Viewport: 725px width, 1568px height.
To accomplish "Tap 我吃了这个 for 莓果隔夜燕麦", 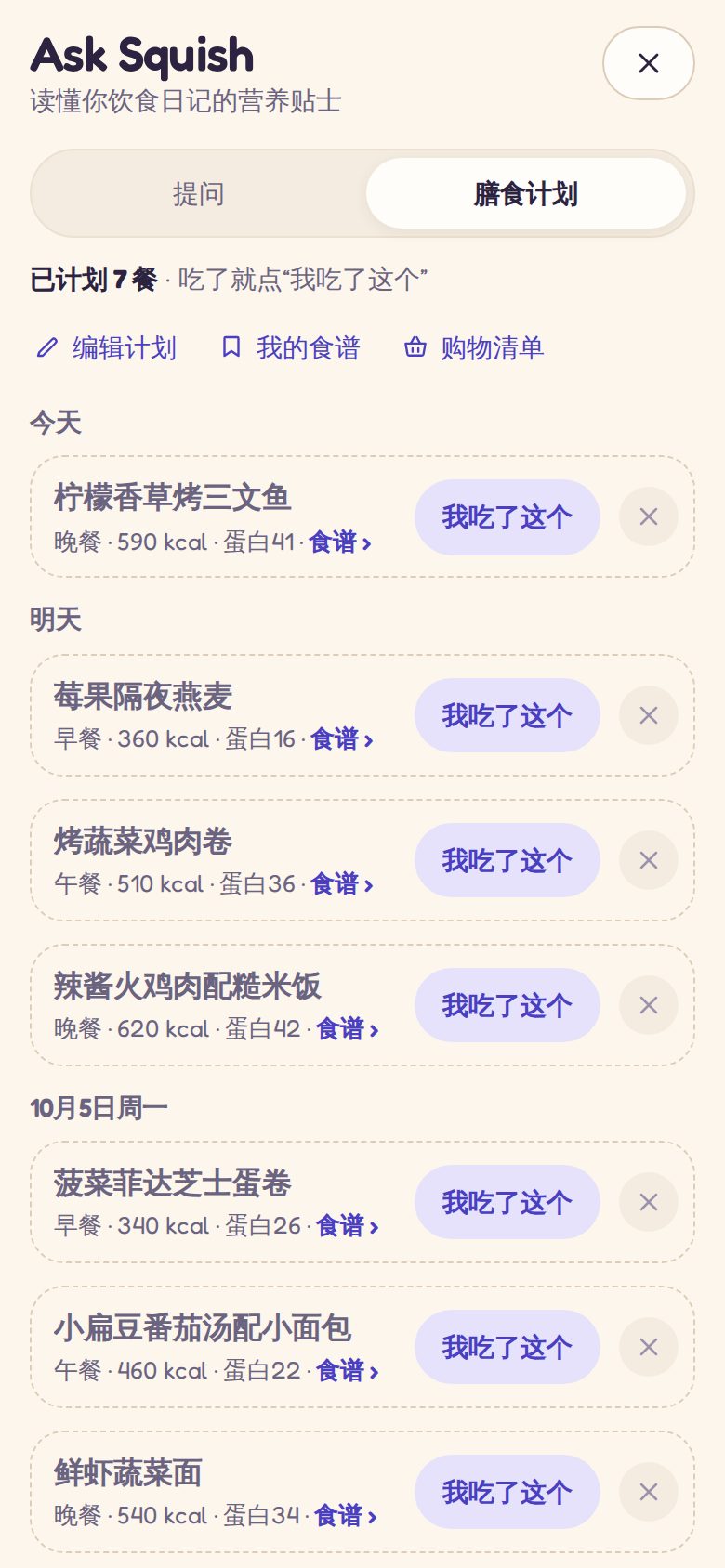I will pos(507,715).
